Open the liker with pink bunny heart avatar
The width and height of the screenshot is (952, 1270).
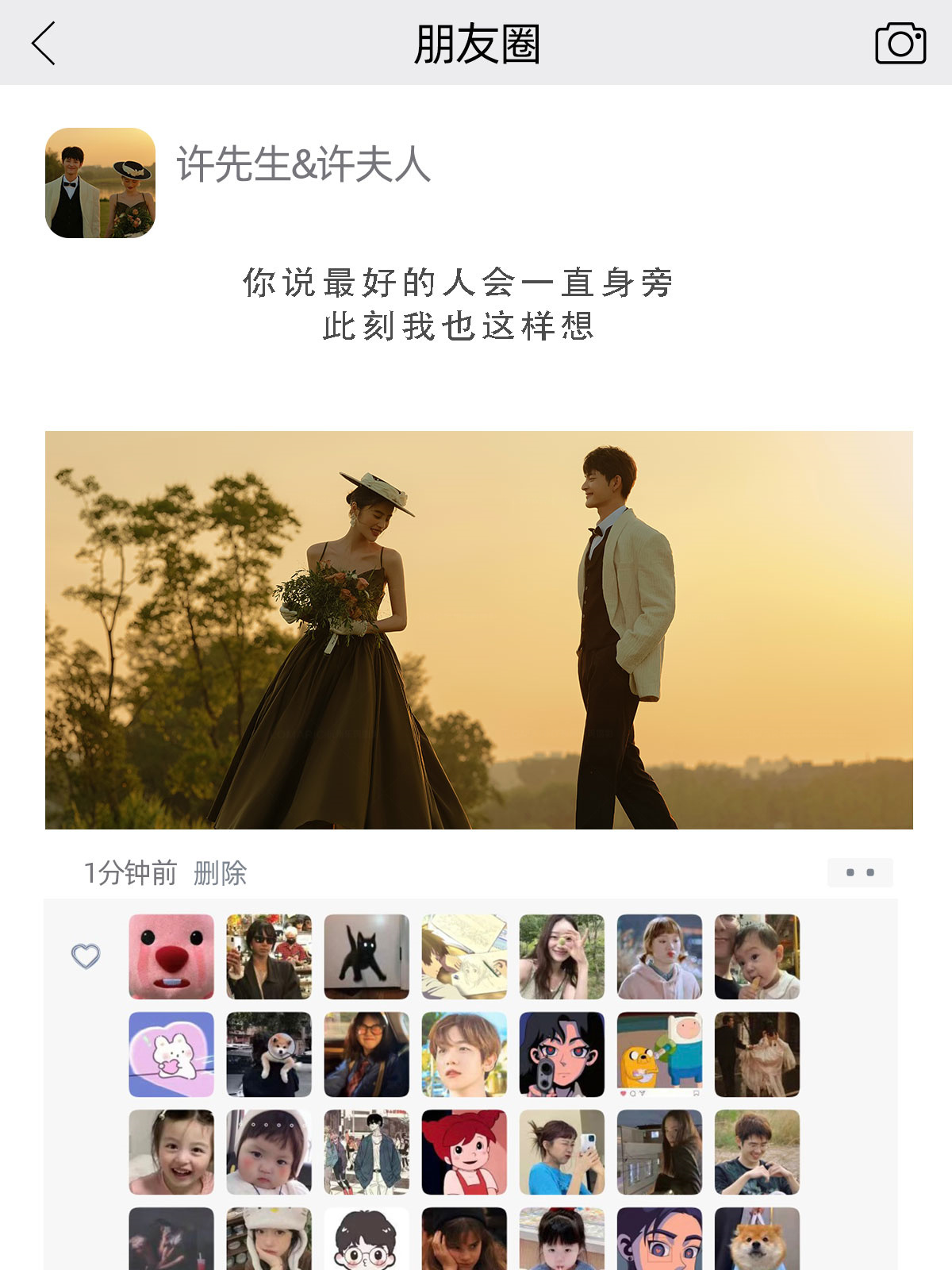pos(171,1054)
